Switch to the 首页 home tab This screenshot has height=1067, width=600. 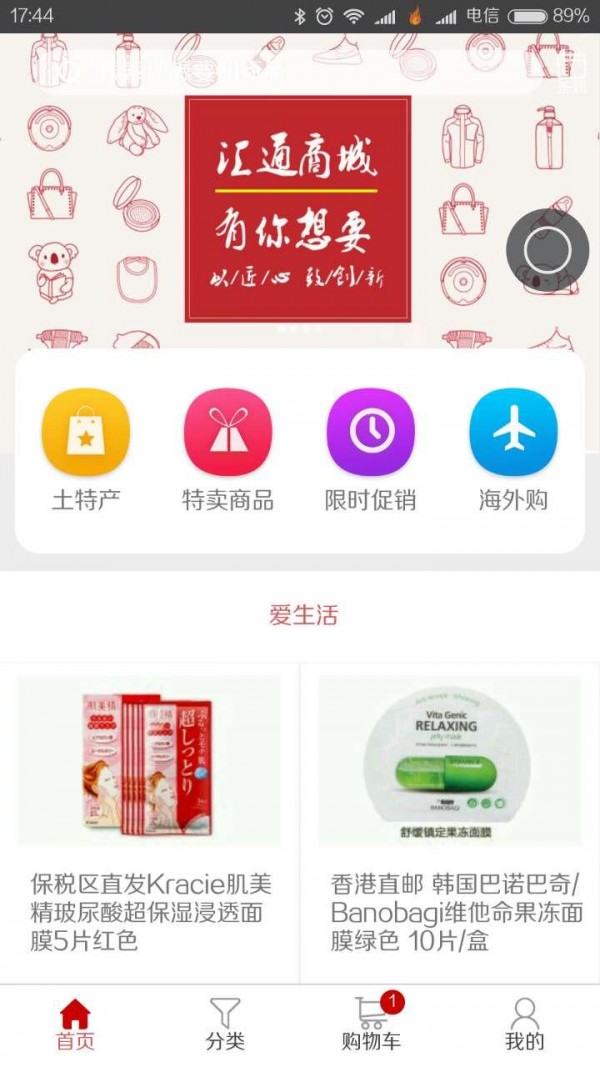point(75,1025)
